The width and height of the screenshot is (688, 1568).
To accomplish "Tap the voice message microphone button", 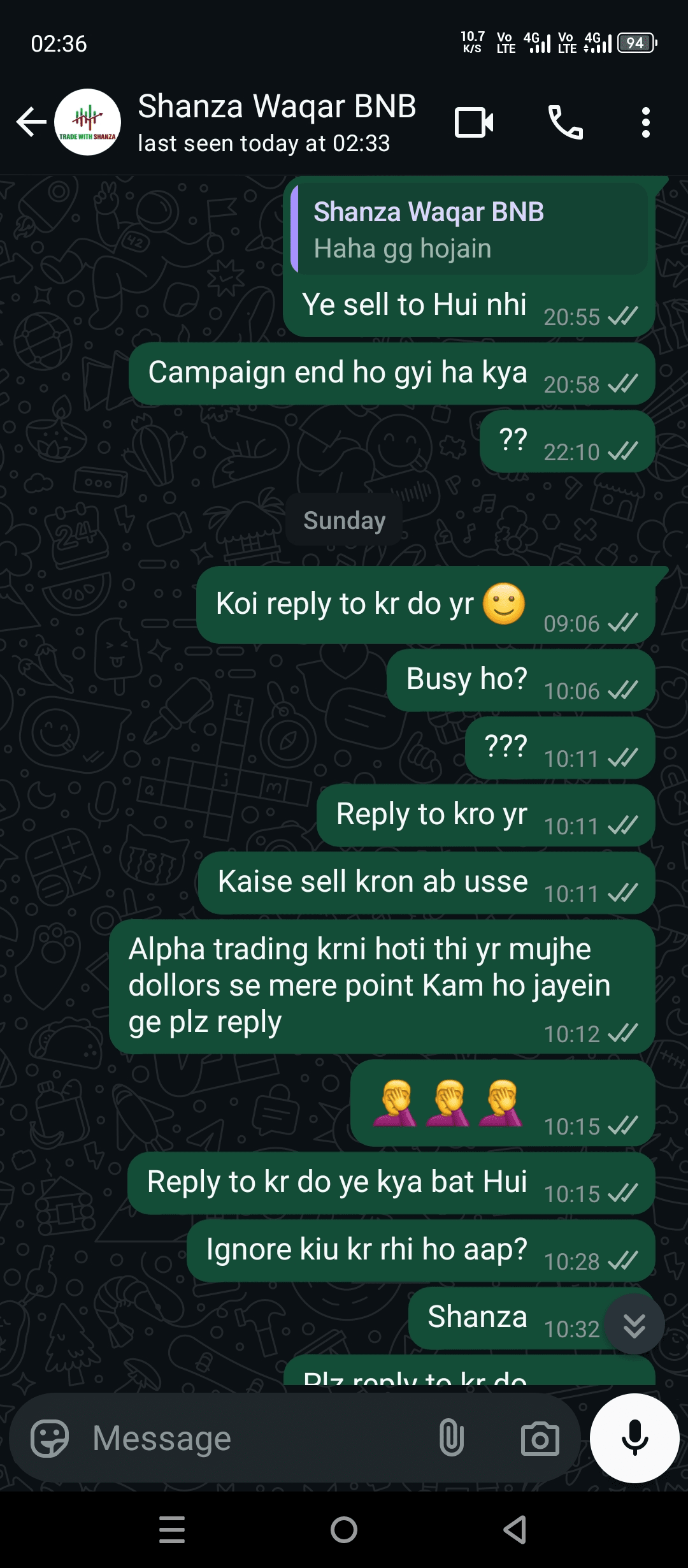I will coord(634,1439).
